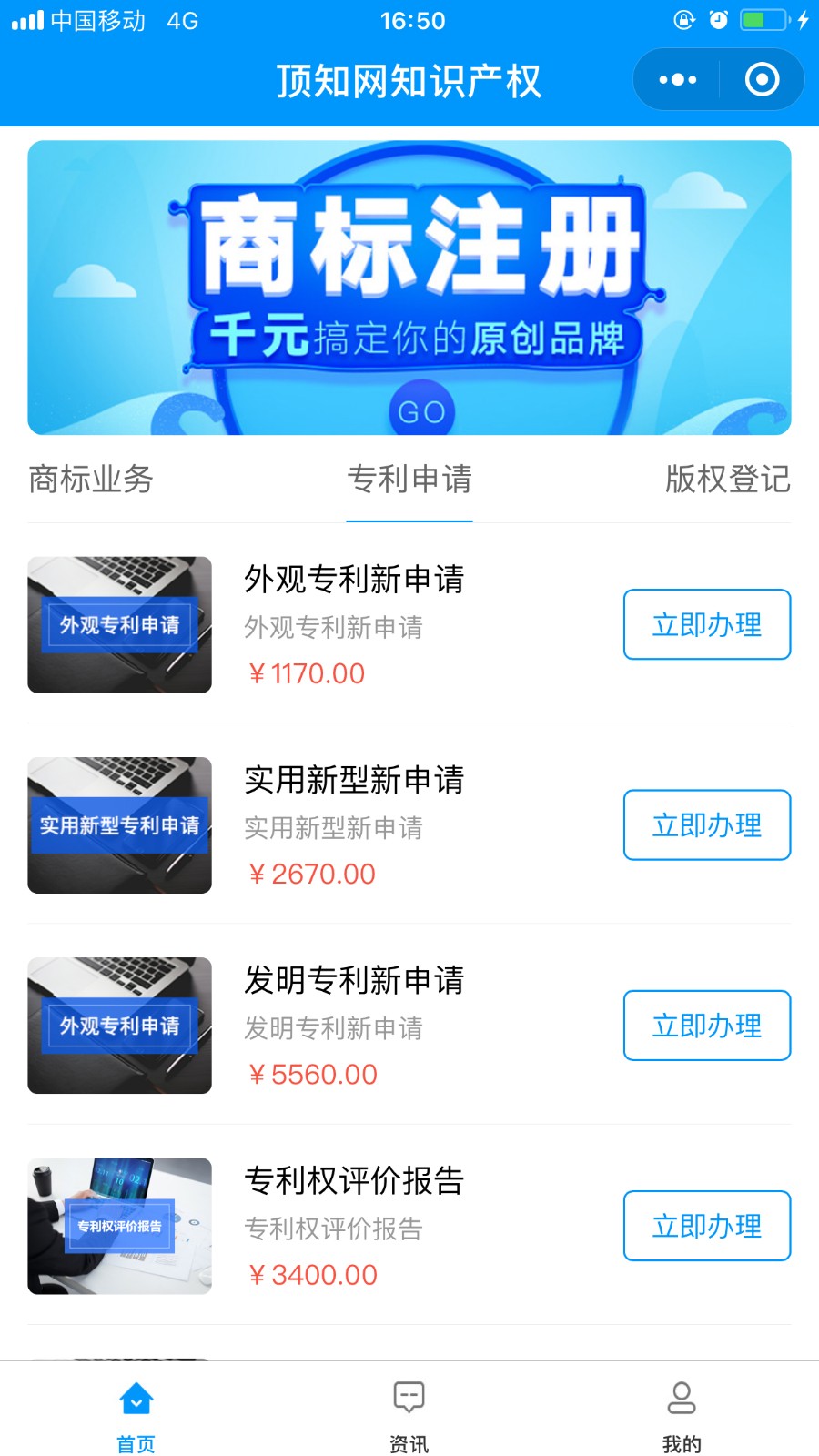Tap 立即办理 for 专利权评价报告

[x=707, y=1225]
